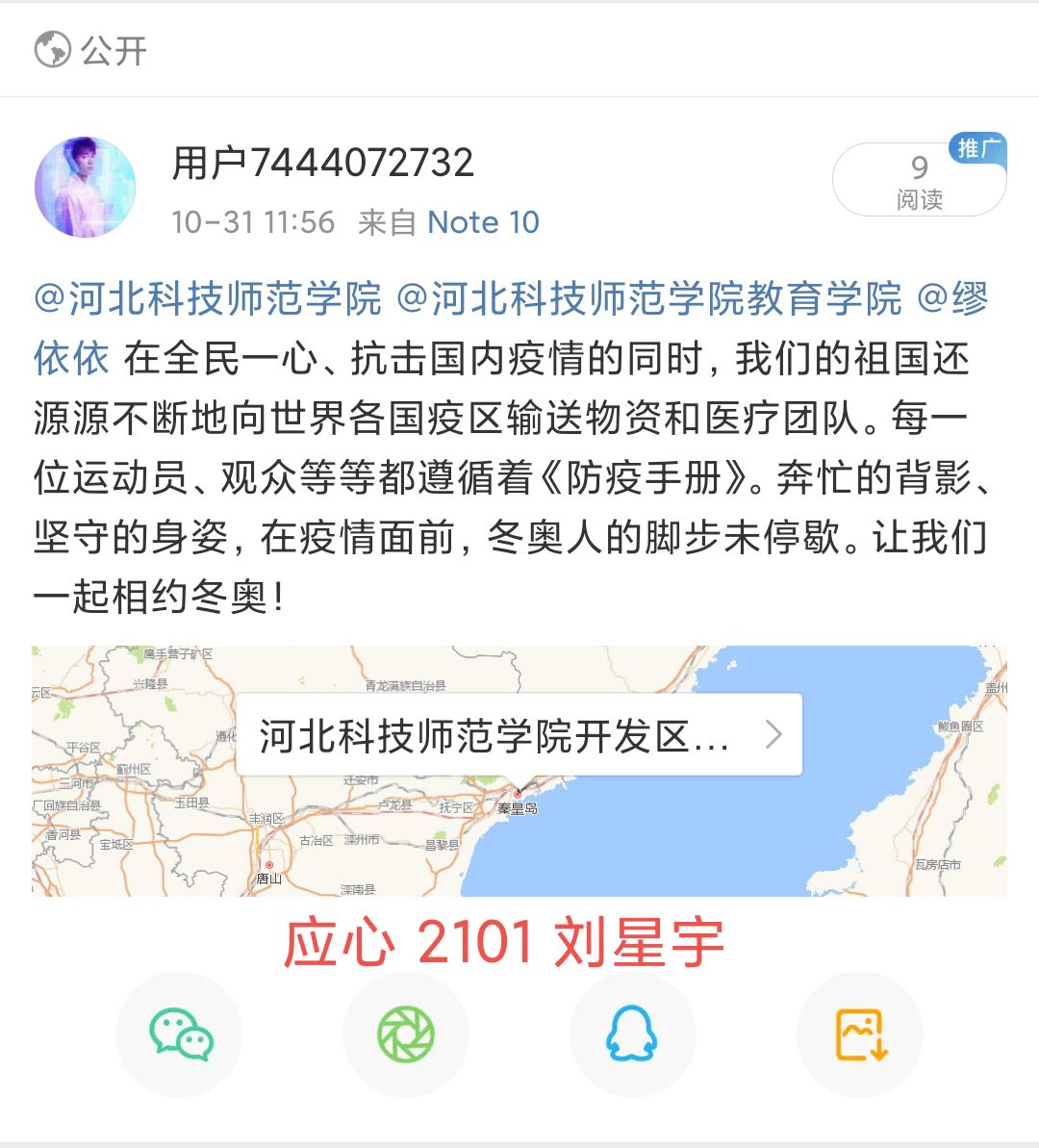Open the avatar of 用户7444072732
The width and height of the screenshot is (1039, 1148).
(x=85, y=186)
